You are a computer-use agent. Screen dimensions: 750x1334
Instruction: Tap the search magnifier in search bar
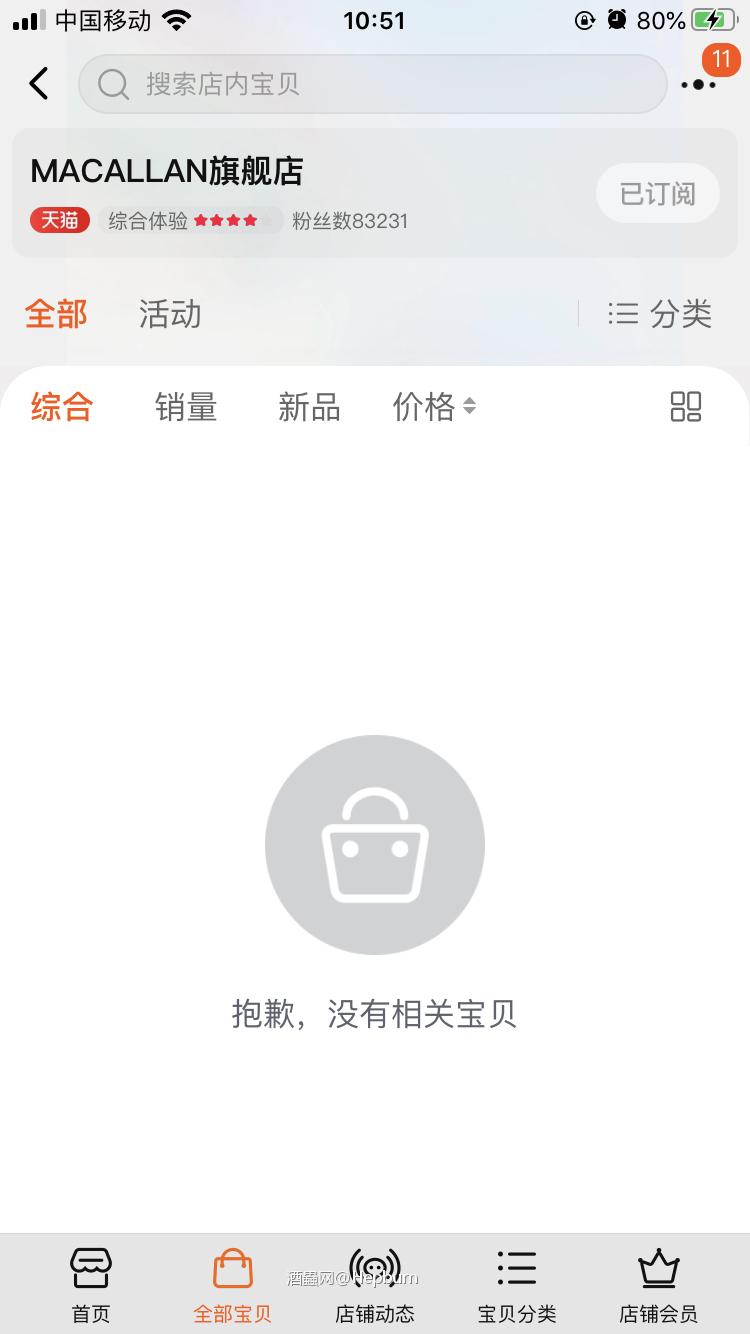tap(112, 84)
